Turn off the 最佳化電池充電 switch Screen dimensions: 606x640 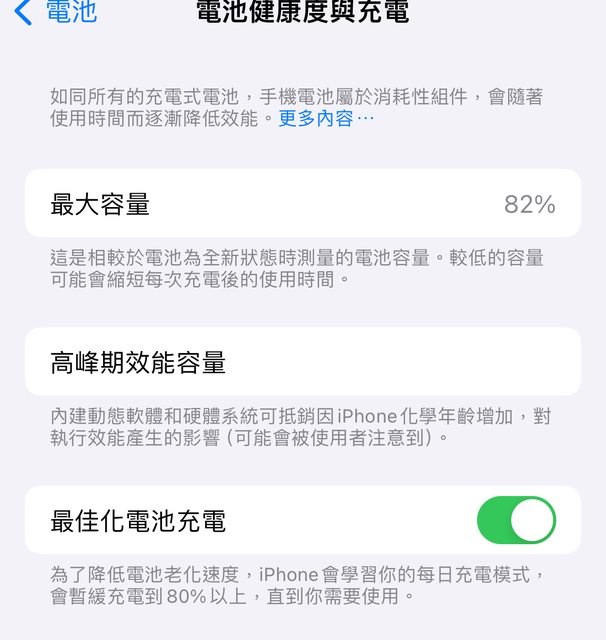coord(516,520)
